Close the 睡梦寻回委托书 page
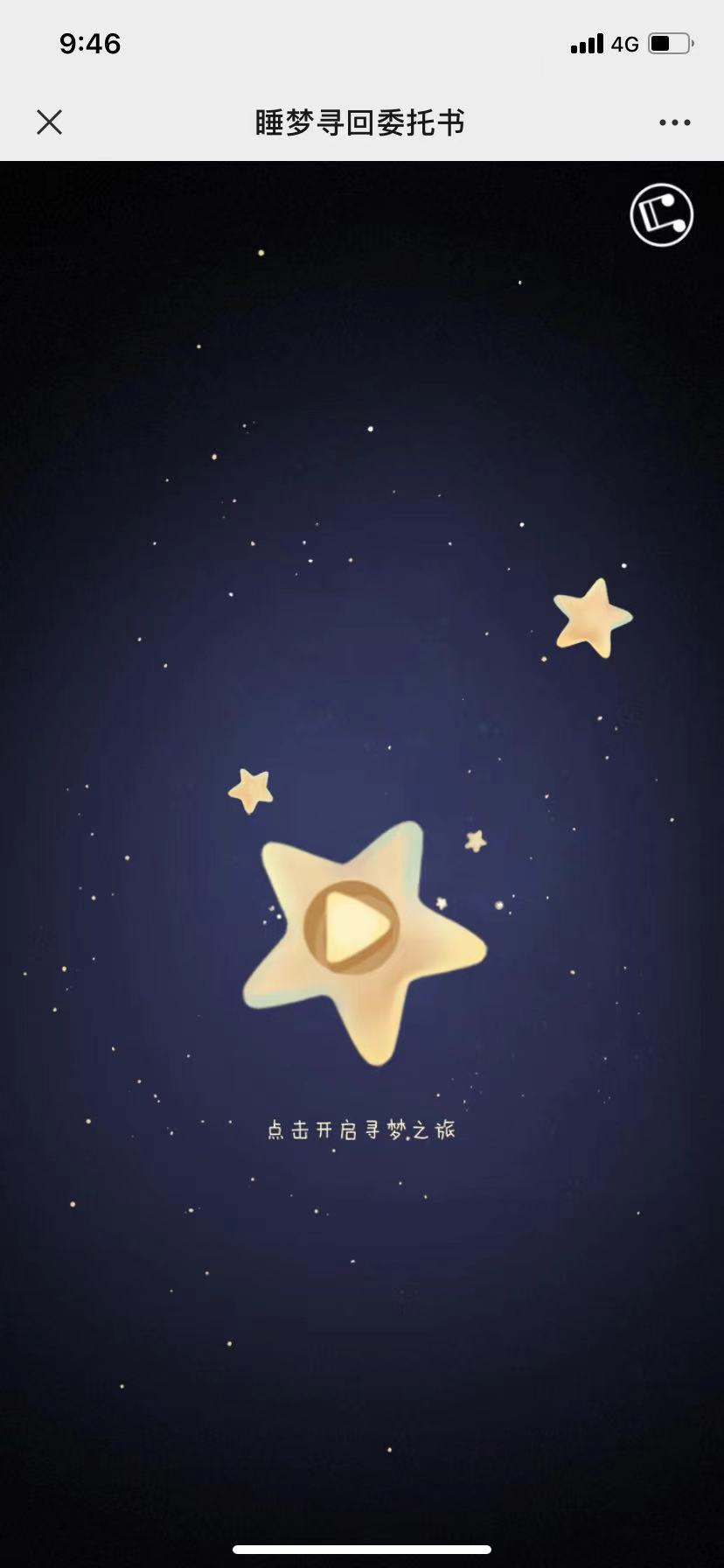The height and width of the screenshot is (1568, 724). pos(50,122)
